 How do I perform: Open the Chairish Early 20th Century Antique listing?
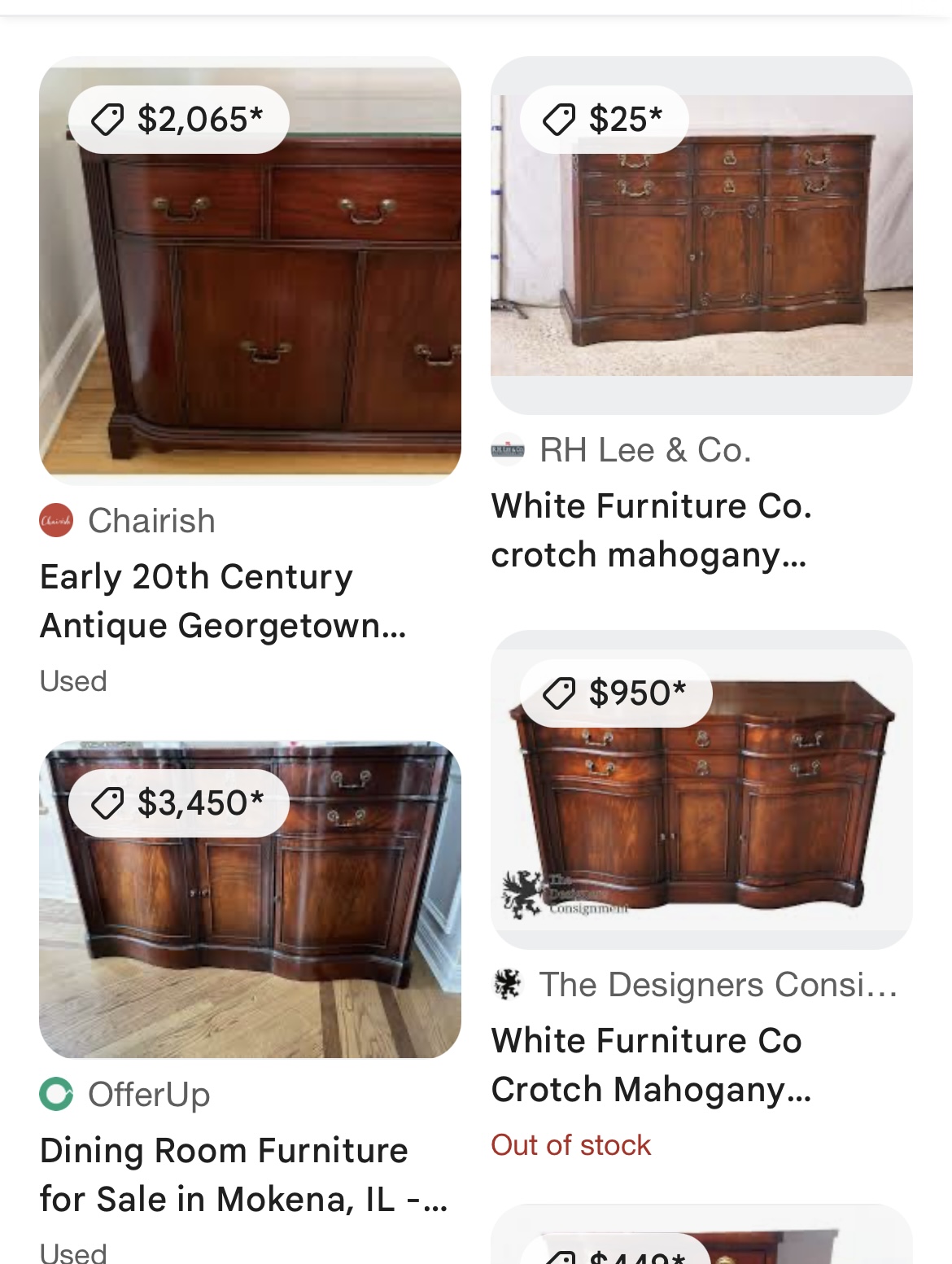pyautogui.click(x=223, y=601)
